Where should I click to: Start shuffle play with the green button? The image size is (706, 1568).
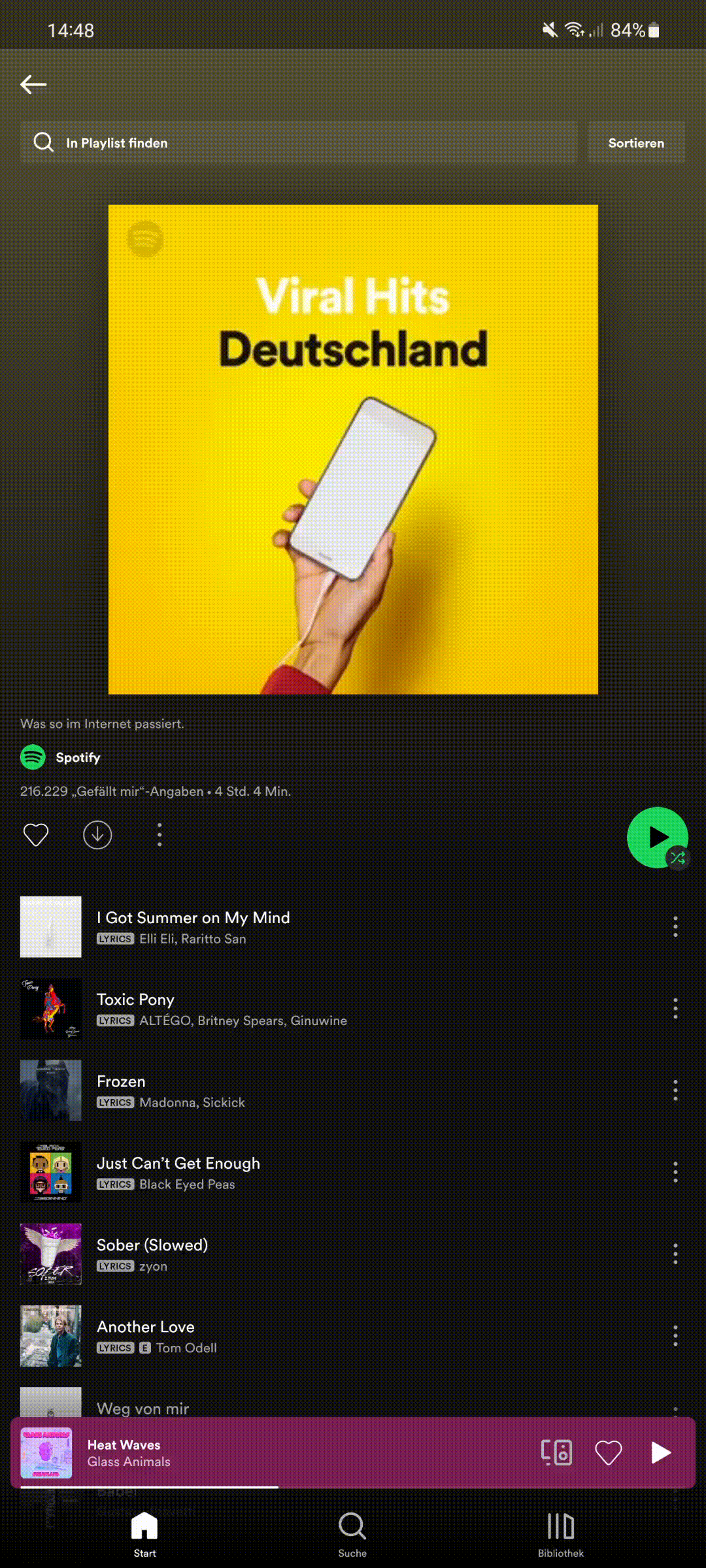point(658,838)
